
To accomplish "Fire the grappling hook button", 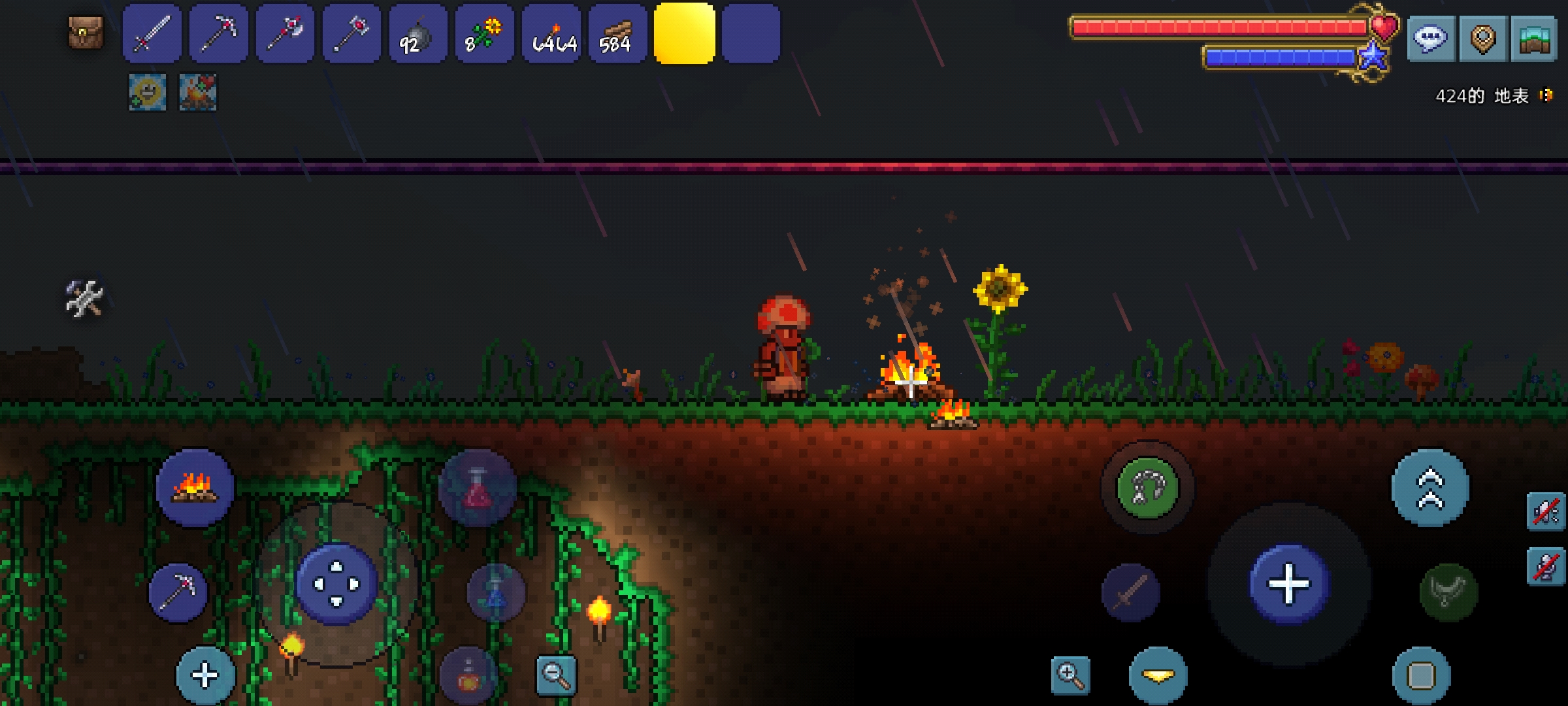I will click(1148, 488).
